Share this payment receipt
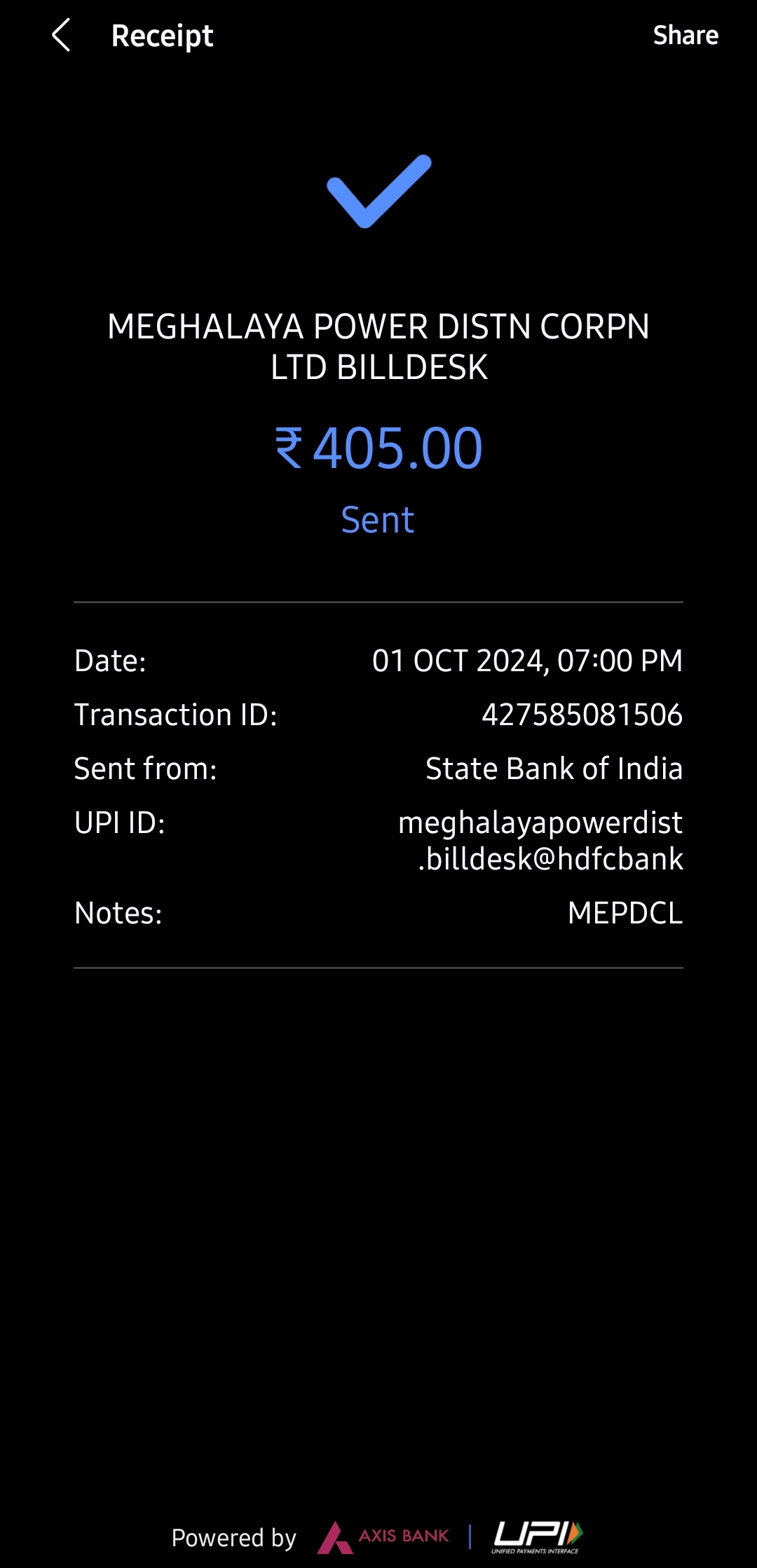The height and width of the screenshot is (1568, 757). pos(685,36)
